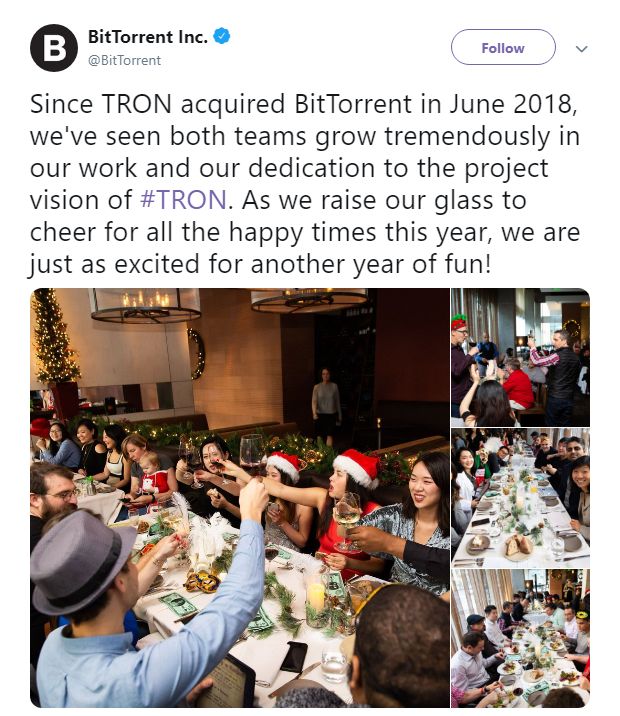
Task: Open the large toasting dinner photo
Action: click(240, 497)
